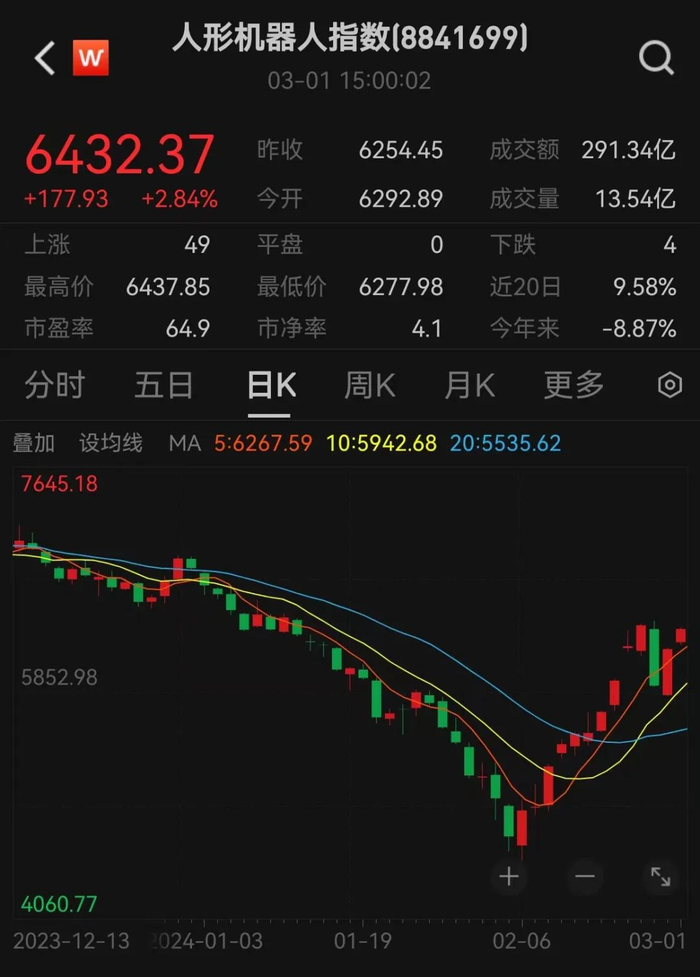Screen dimensions: 700x977
Task: Switch to the 周K chart tab
Action: 369,385
